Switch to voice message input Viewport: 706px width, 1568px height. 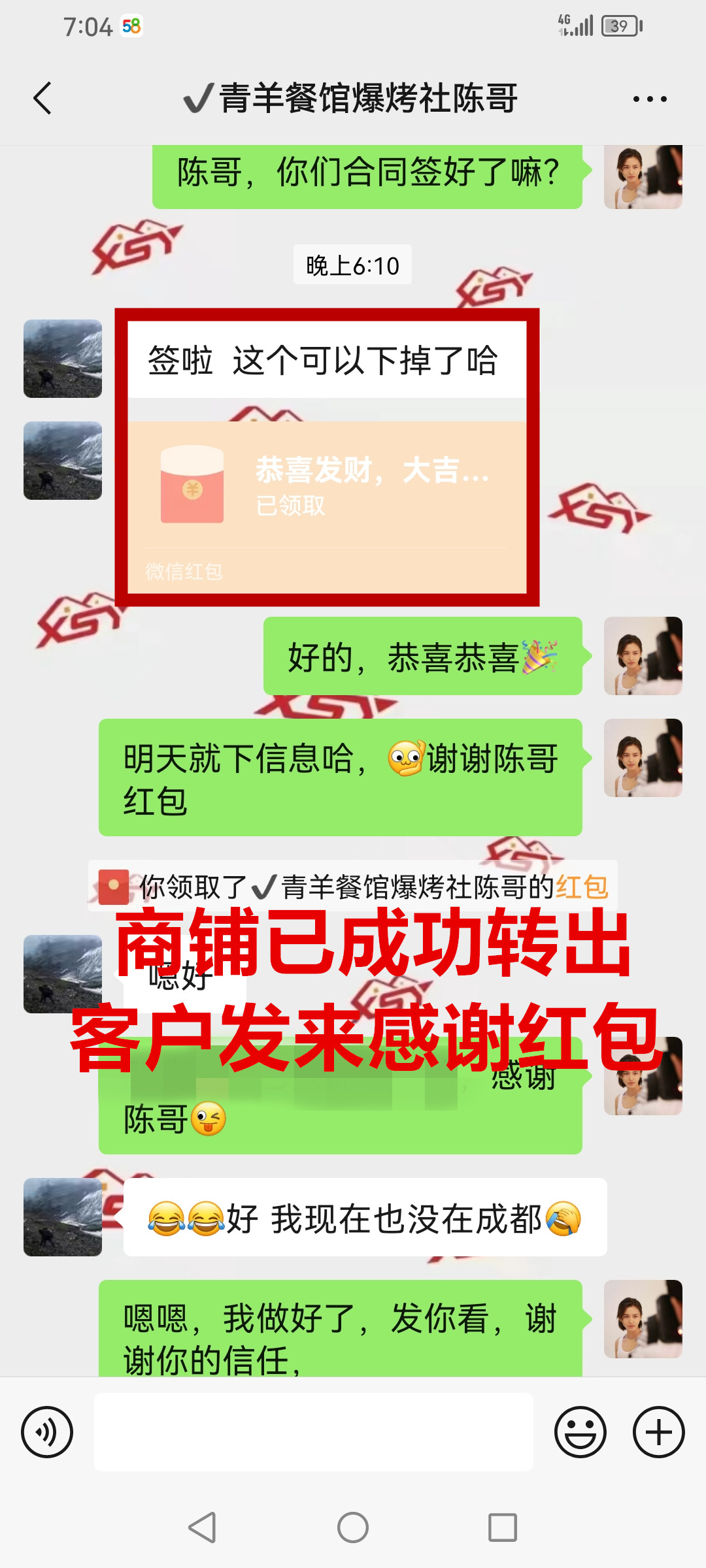coord(47,1432)
